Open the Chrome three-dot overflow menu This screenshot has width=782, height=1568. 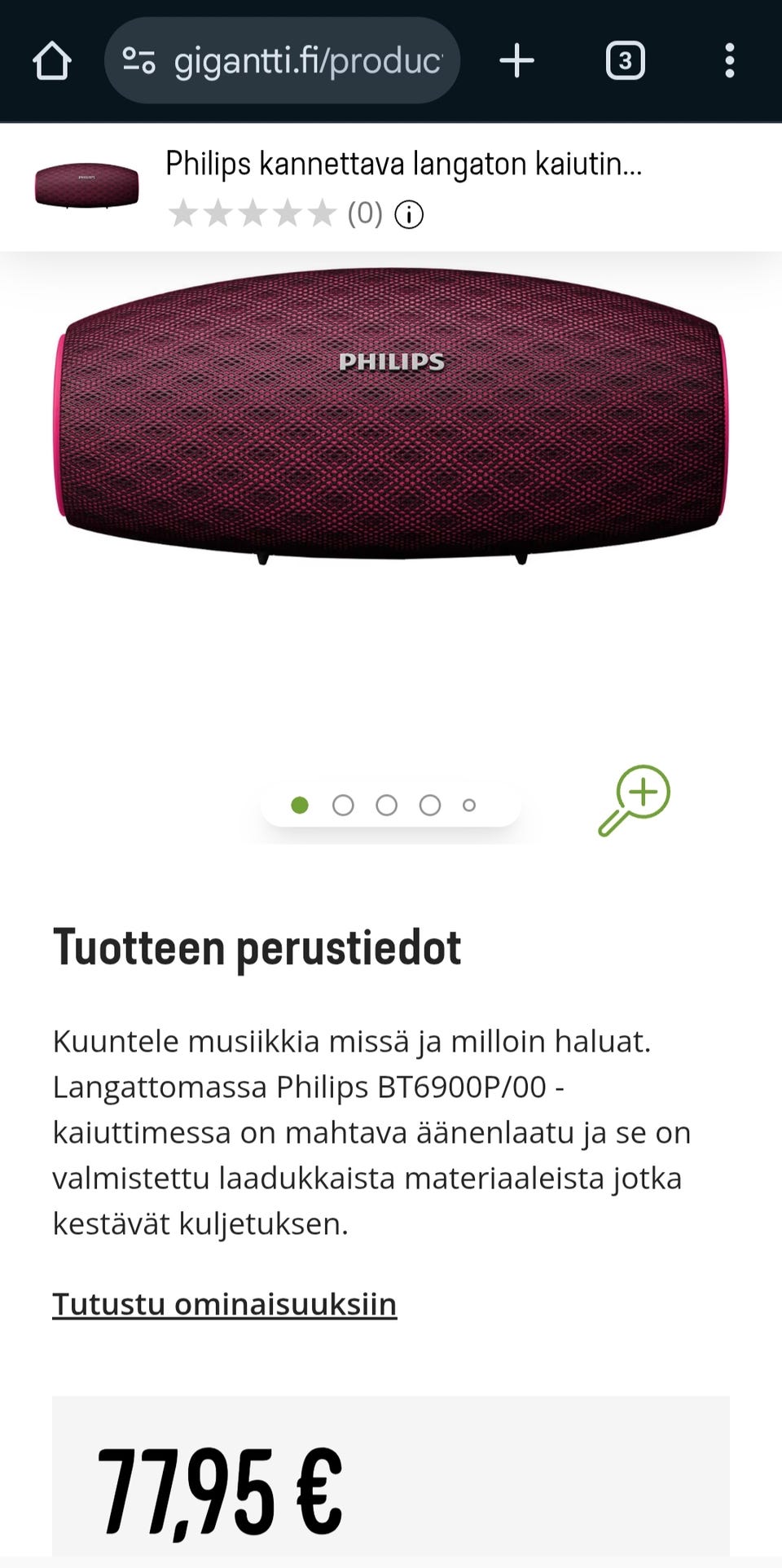(729, 60)
